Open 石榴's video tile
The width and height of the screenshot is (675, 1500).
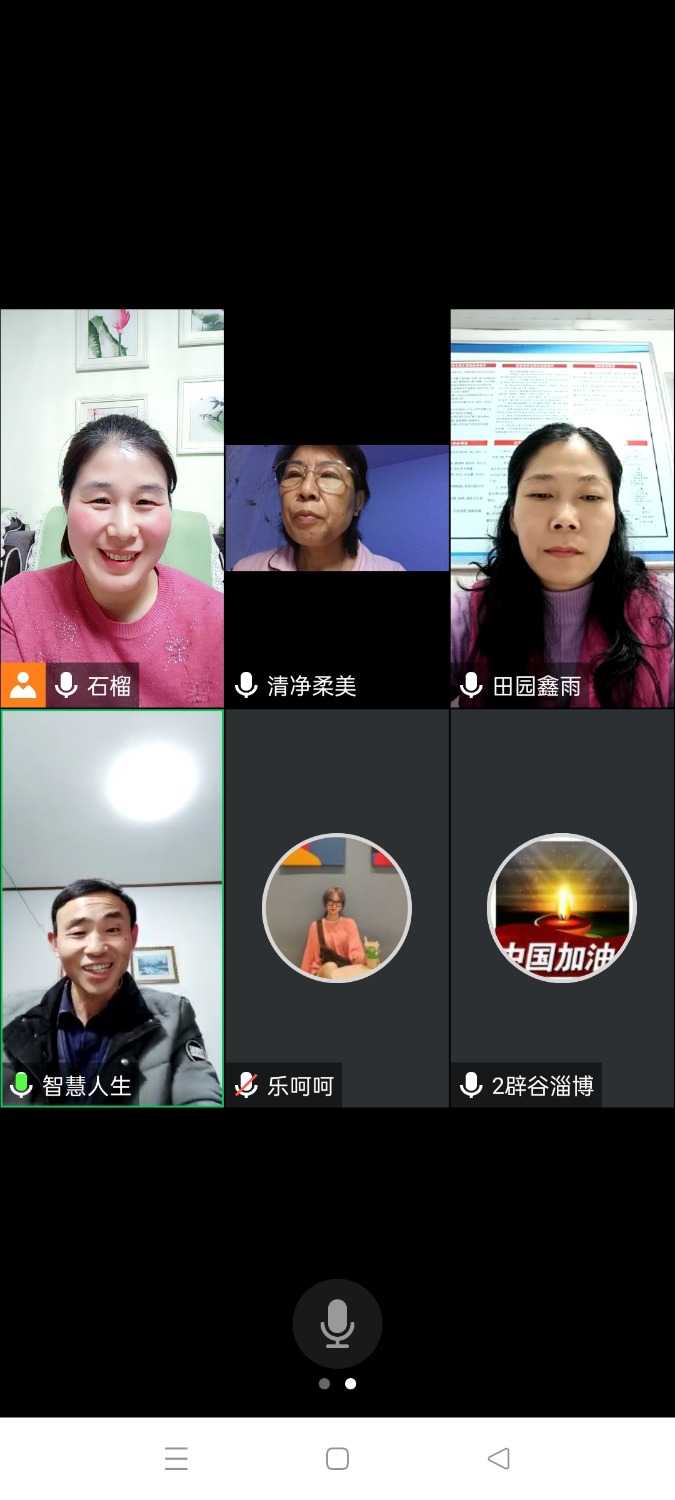(x=112, y=507)
